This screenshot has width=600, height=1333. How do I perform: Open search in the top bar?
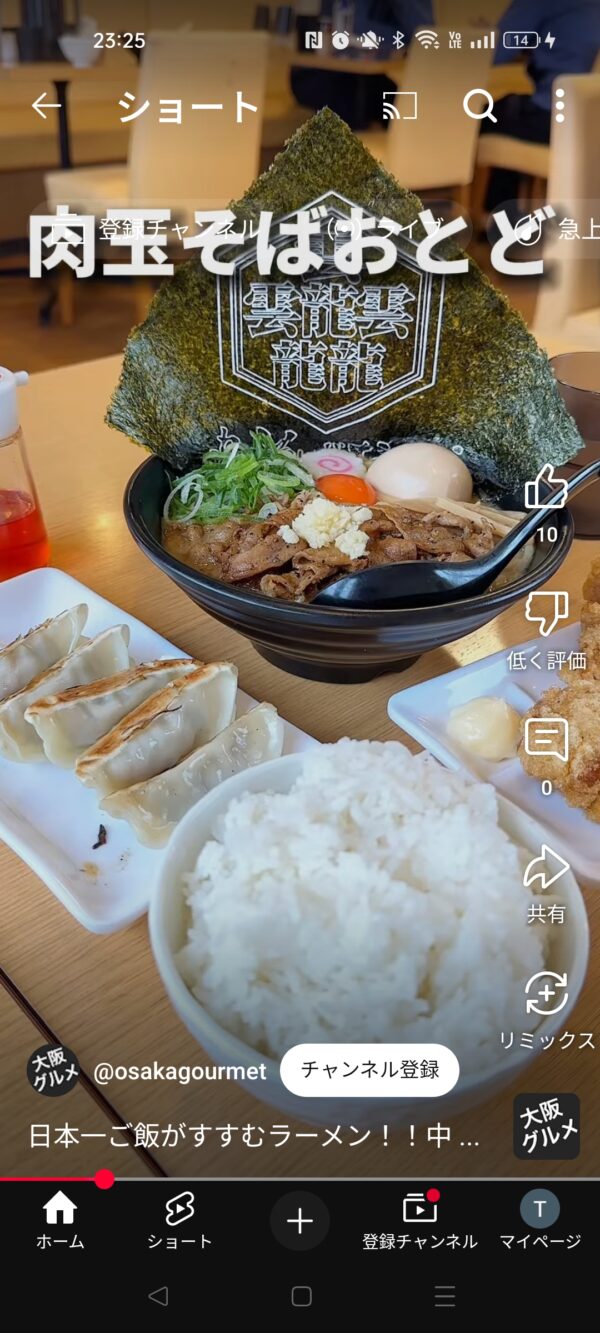coord(480,105)
